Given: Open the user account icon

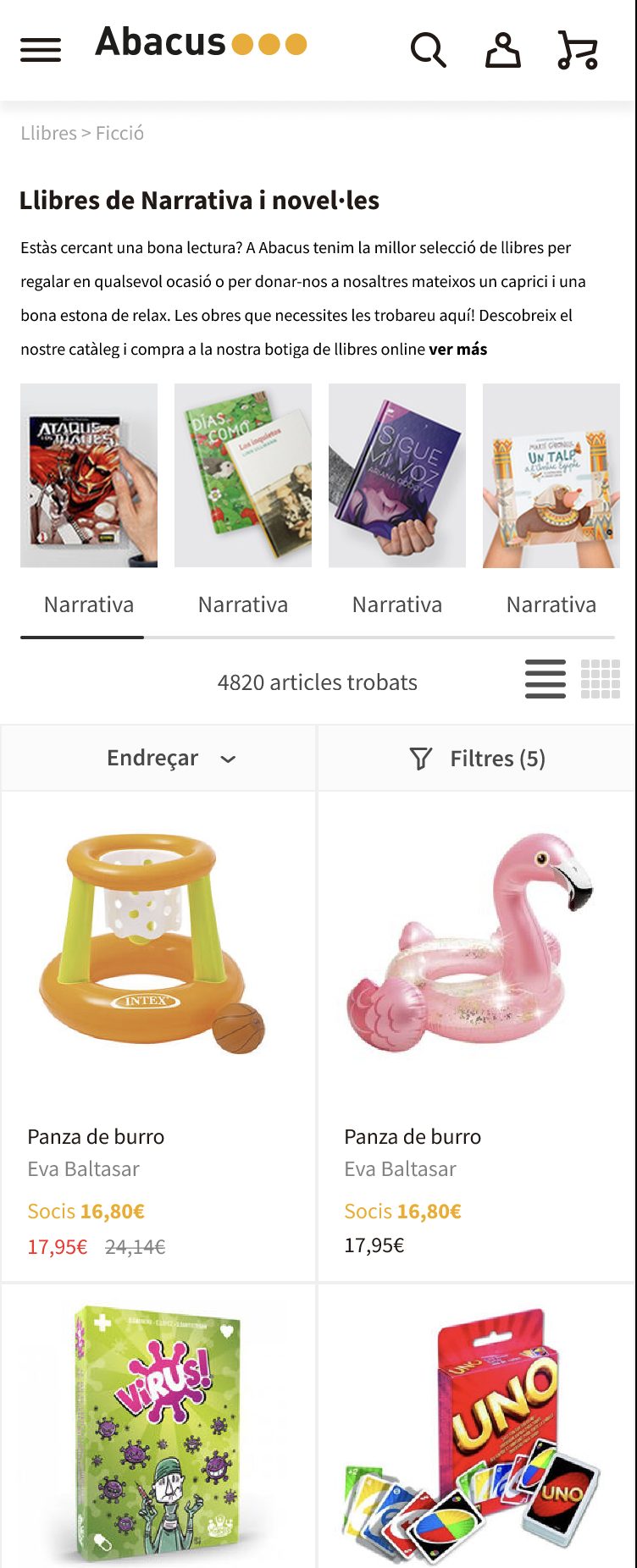Looking at the screenshot, I should 502,50.
